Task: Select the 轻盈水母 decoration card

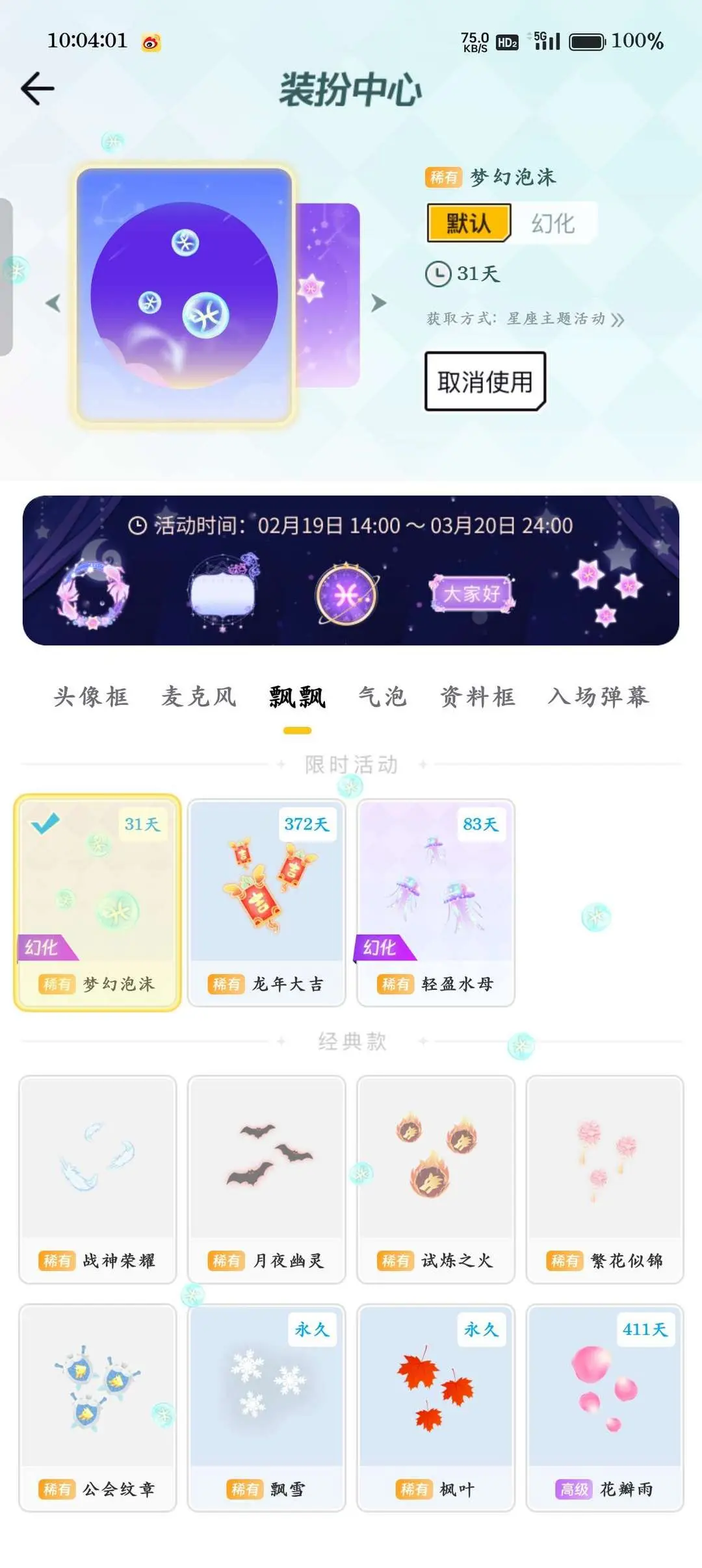Action: [x=435, y=903]
